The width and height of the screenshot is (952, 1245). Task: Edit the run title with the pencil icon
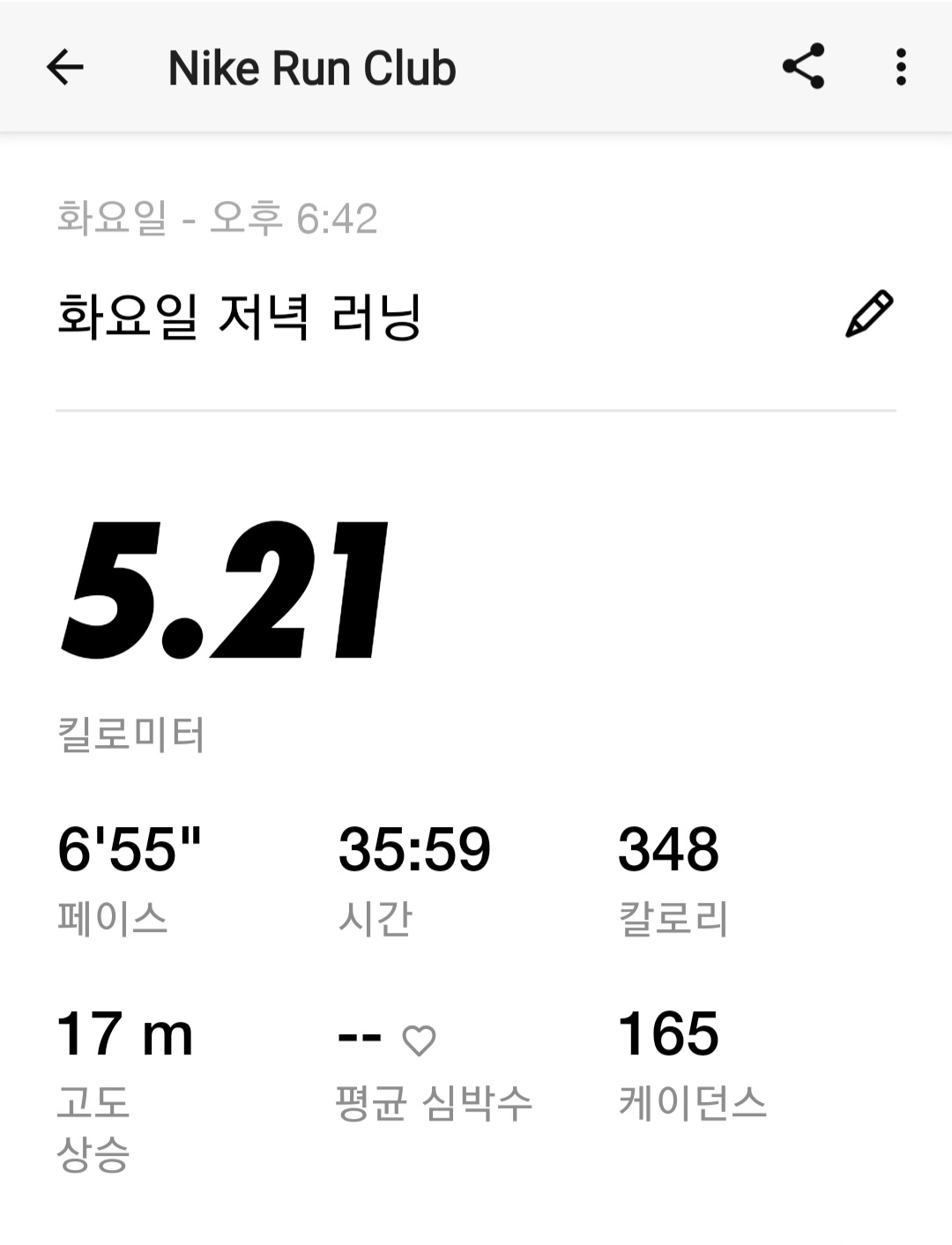869,314
